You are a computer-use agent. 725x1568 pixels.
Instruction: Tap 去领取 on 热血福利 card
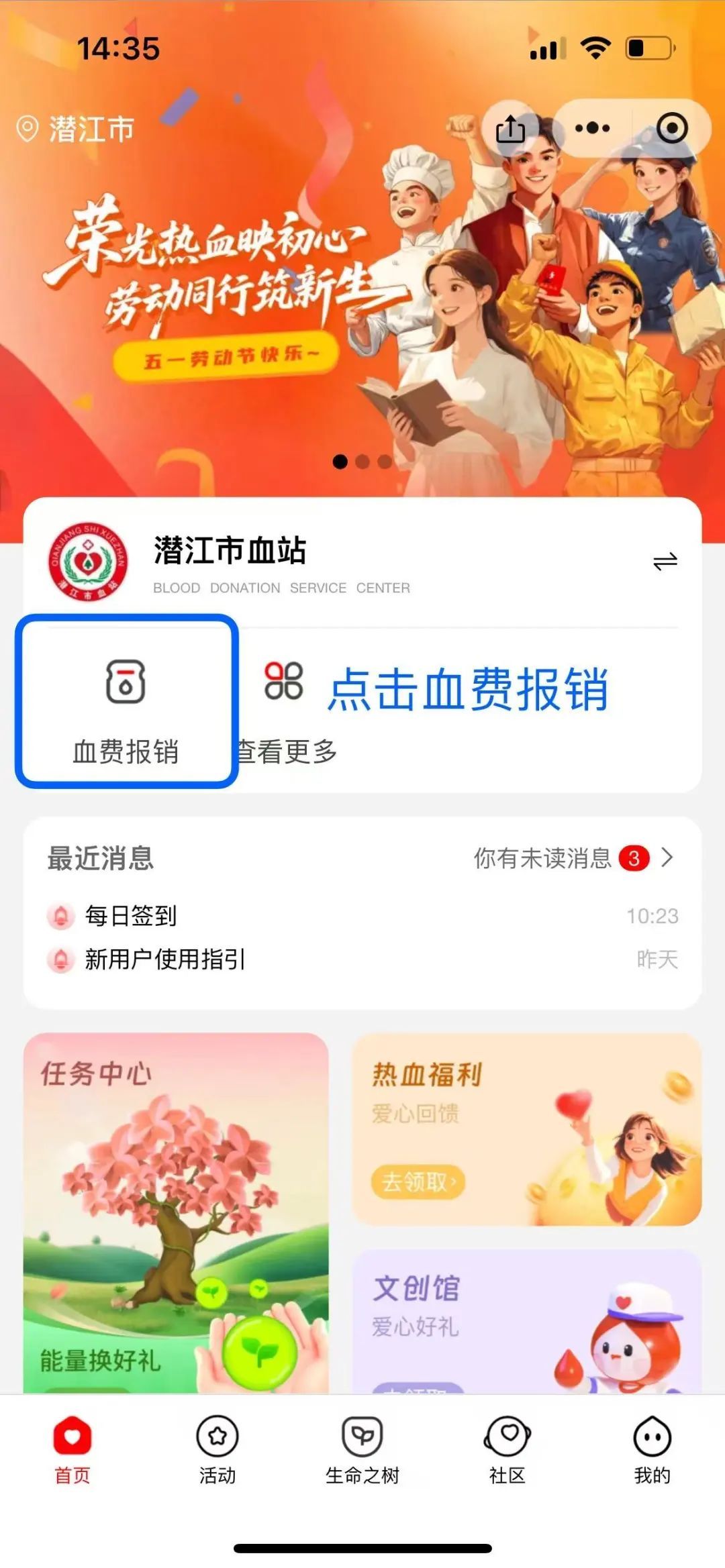418,1182
